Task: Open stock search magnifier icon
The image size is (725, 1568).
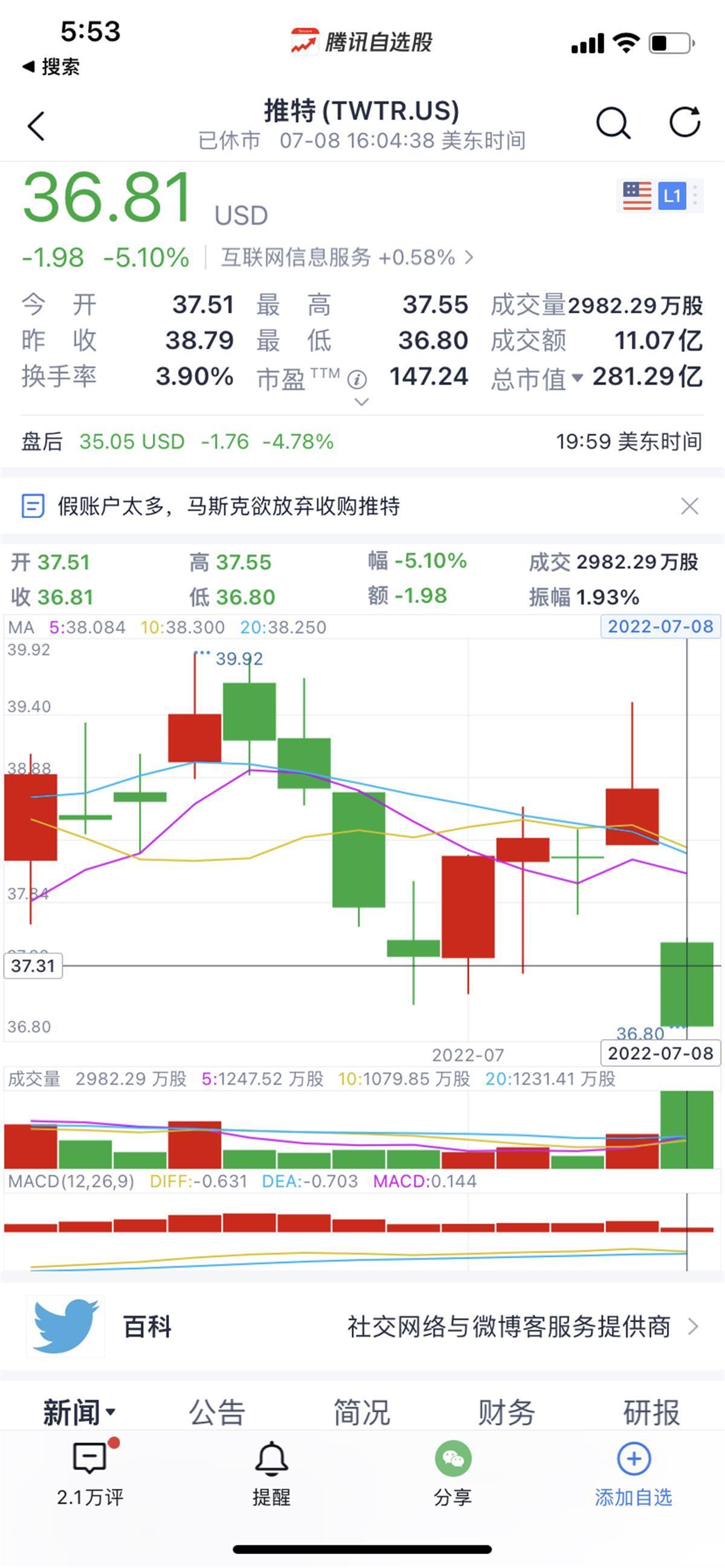Action: point(613,124)
